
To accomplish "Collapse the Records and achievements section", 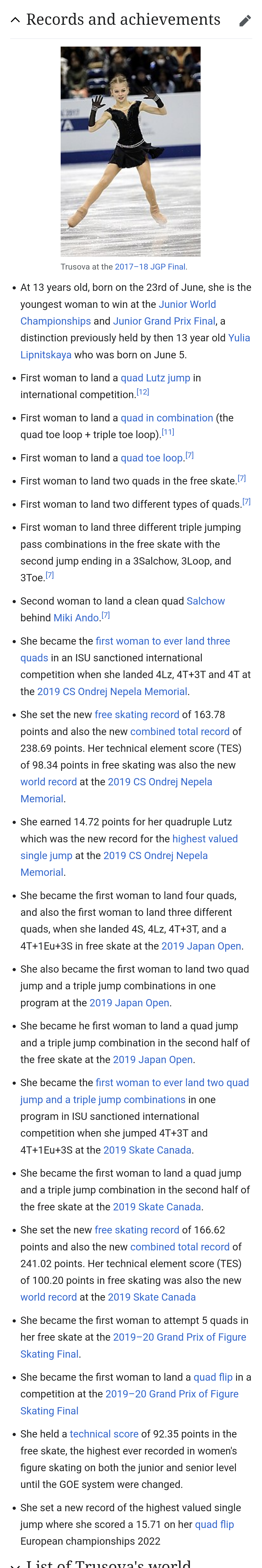I will [x=15, y=20].
